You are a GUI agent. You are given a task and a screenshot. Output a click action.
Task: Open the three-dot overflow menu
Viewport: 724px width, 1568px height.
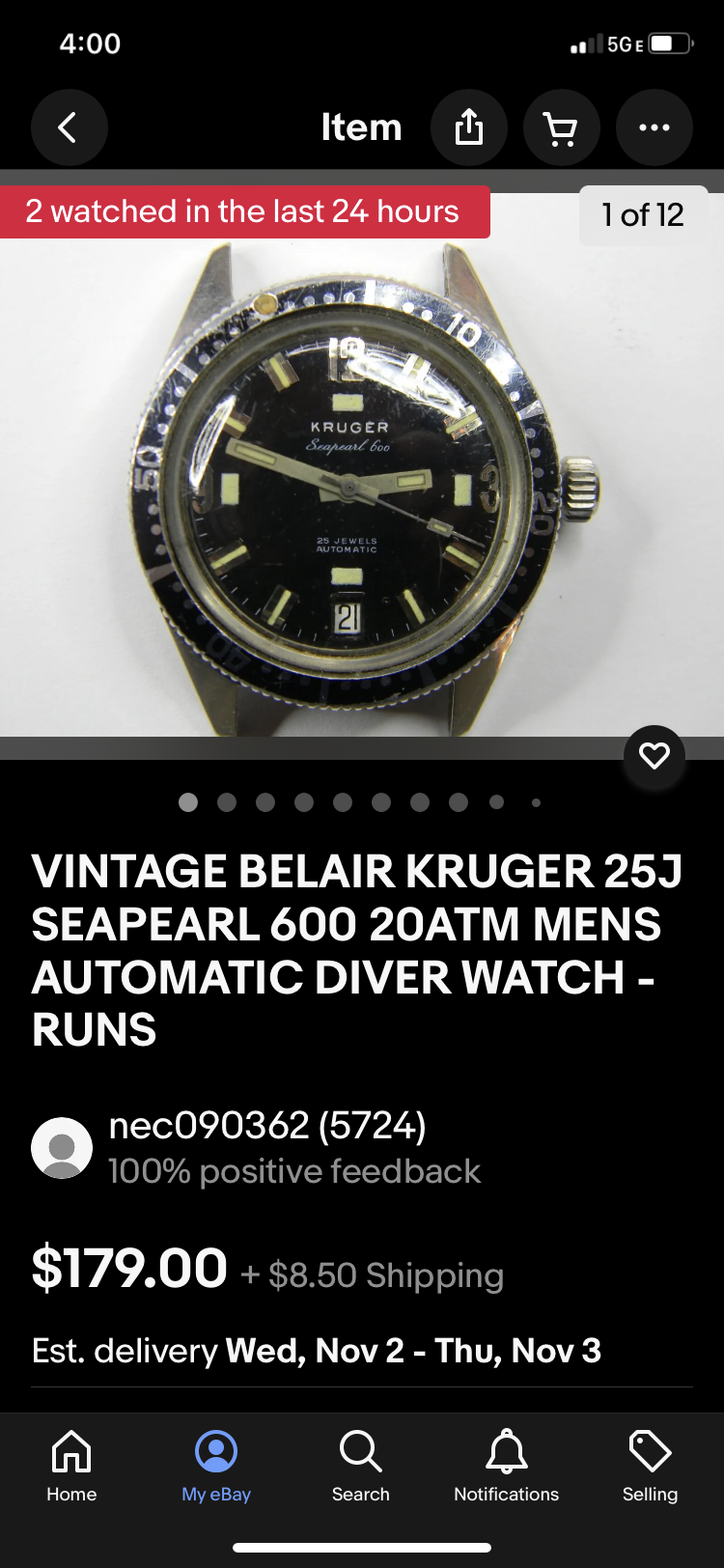pyautogui.click(x=654, y=127)
